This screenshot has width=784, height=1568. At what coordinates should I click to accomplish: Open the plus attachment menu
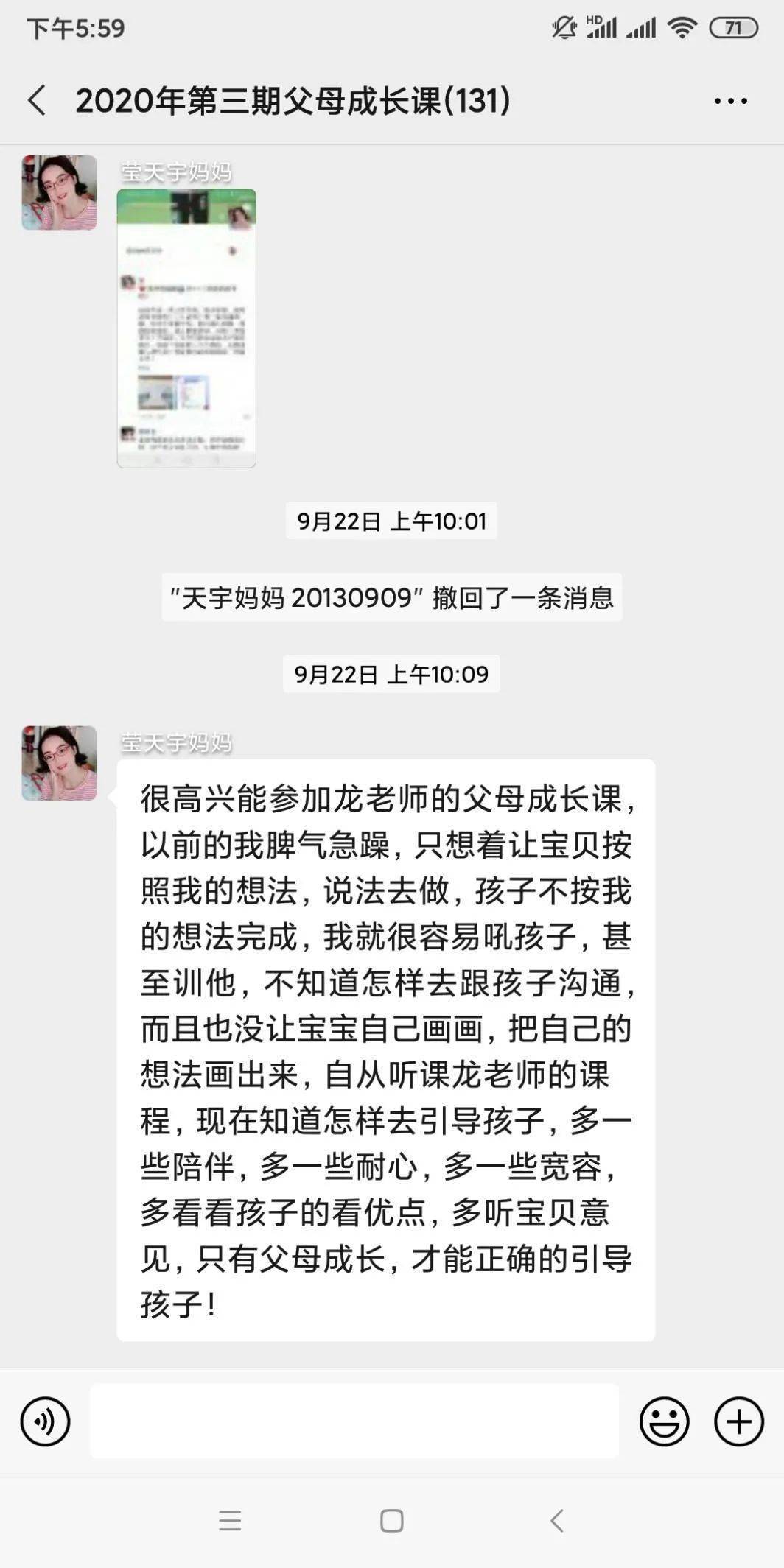[738, 1421]
